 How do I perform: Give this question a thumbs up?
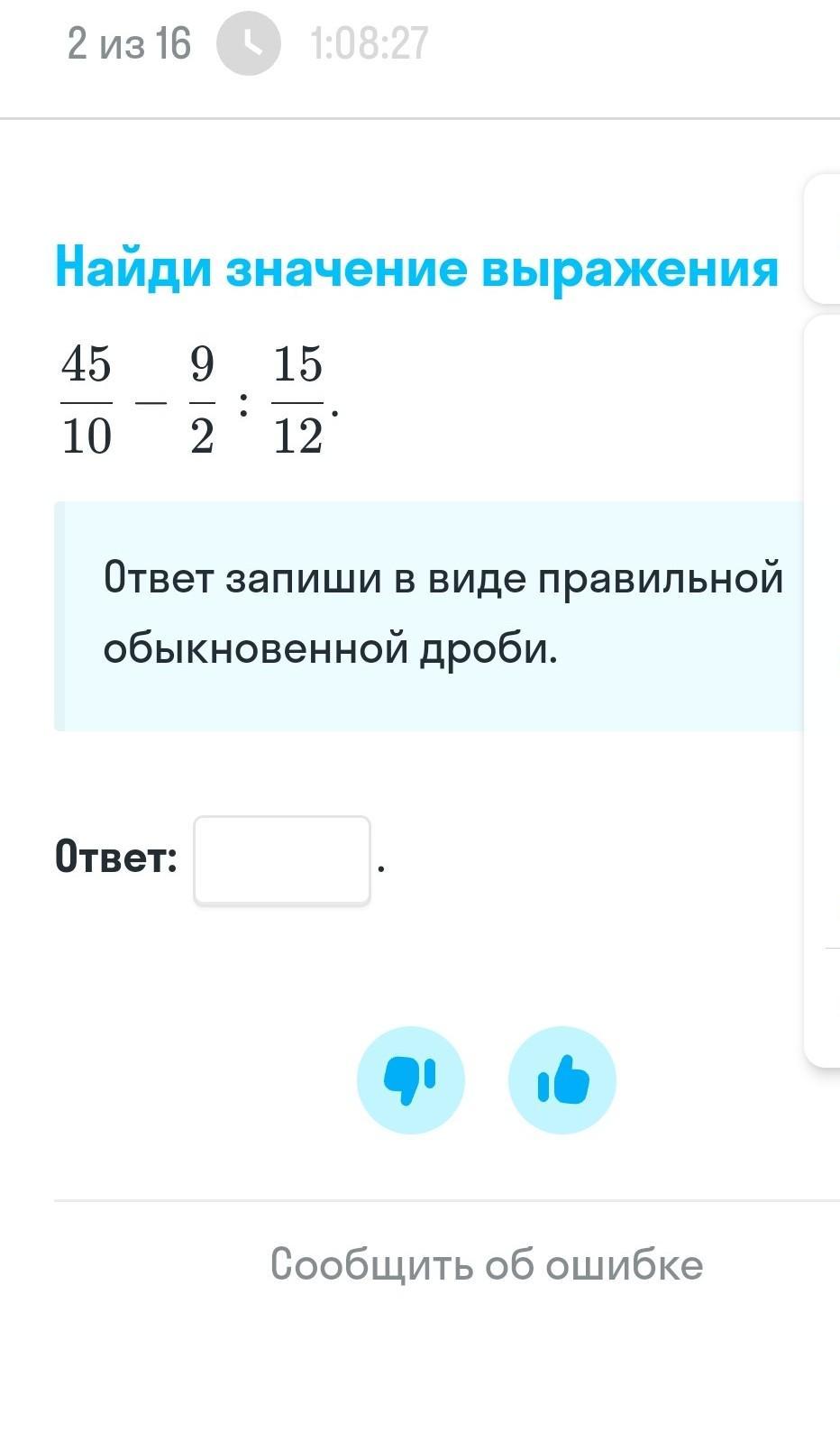tap(562, 1079)
